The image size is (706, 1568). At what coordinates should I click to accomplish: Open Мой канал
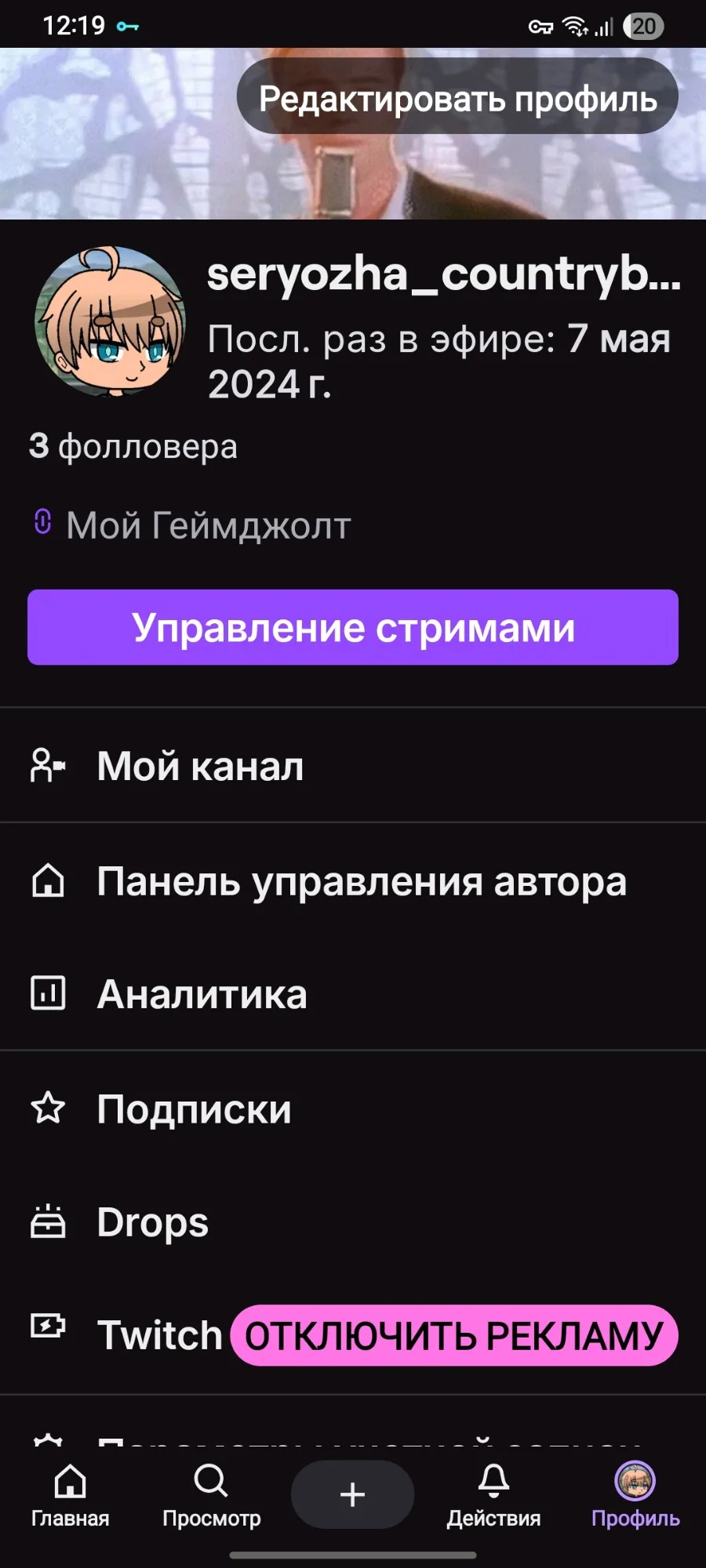pyautogui.click(x=353, y=765)
